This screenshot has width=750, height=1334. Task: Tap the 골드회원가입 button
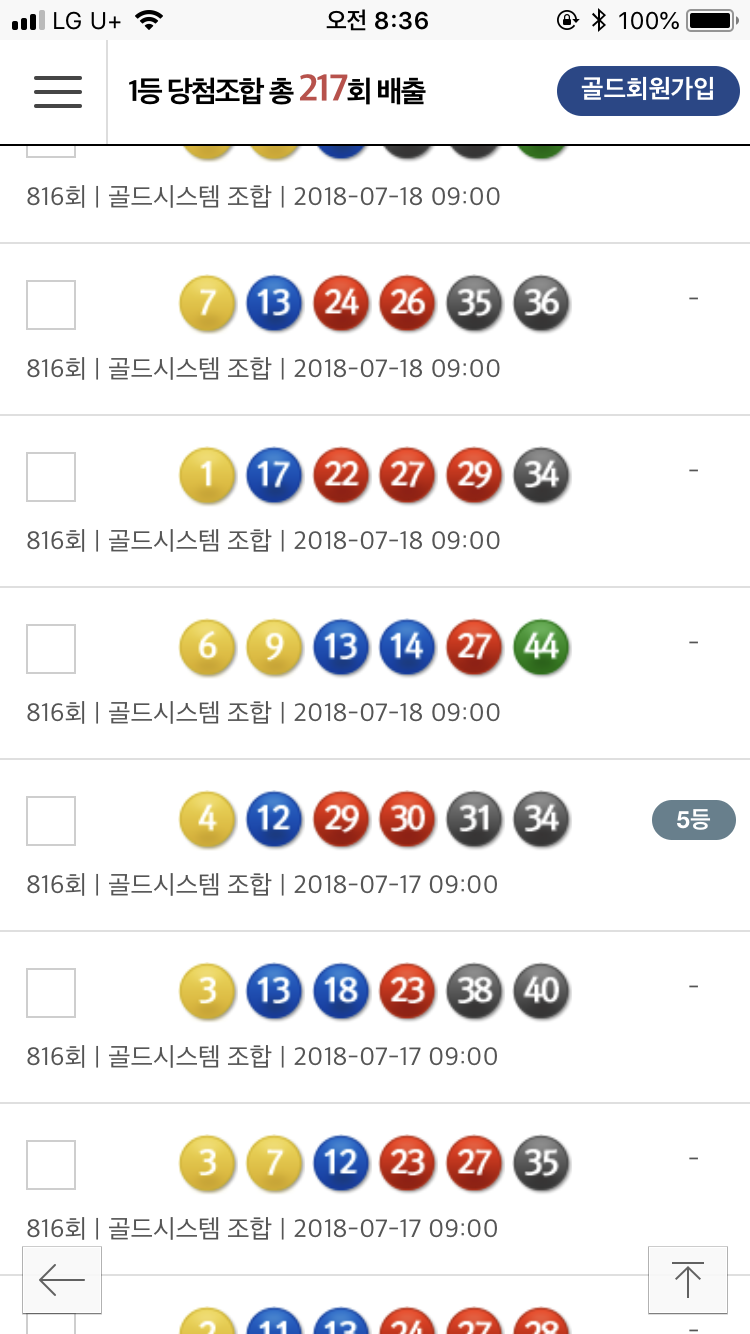pyautogui.click(x=648, y=90)
